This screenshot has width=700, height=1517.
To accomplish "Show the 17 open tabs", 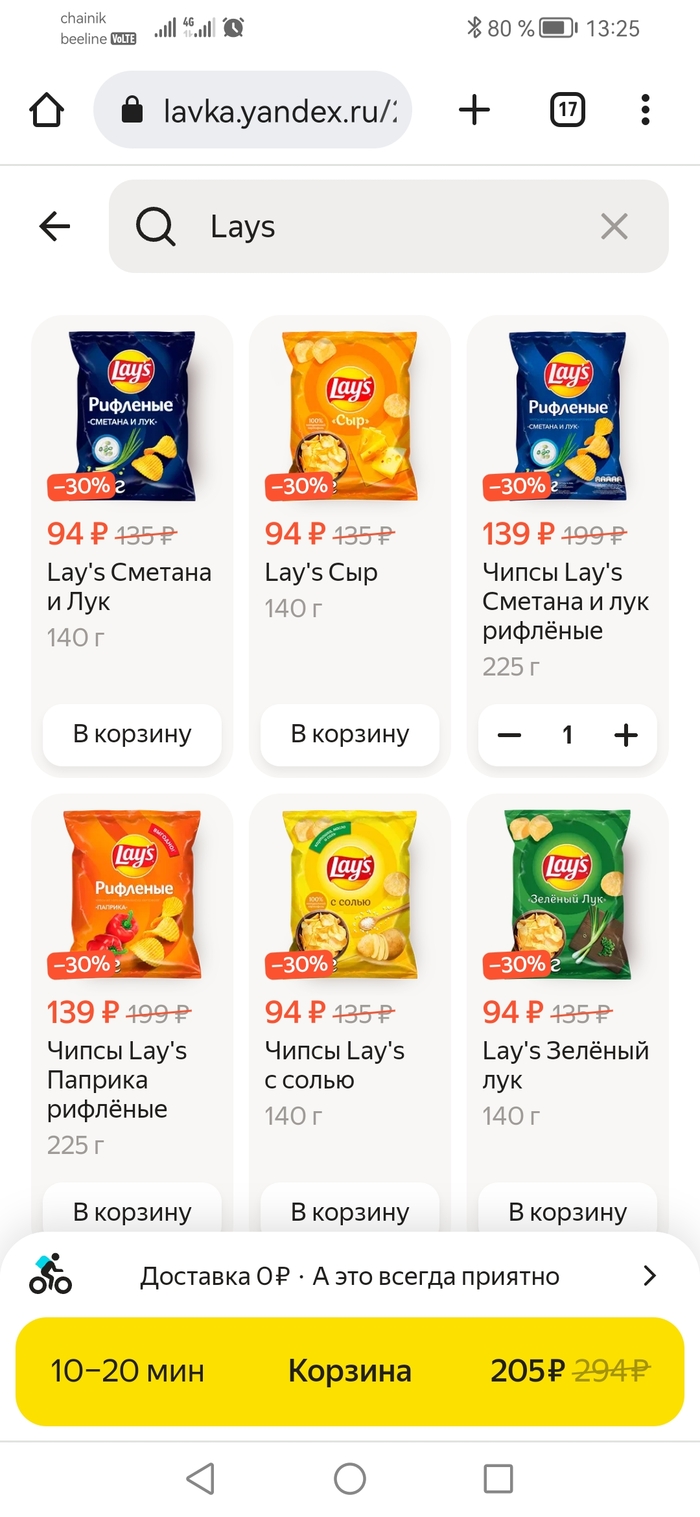I will tap(567, 110).
